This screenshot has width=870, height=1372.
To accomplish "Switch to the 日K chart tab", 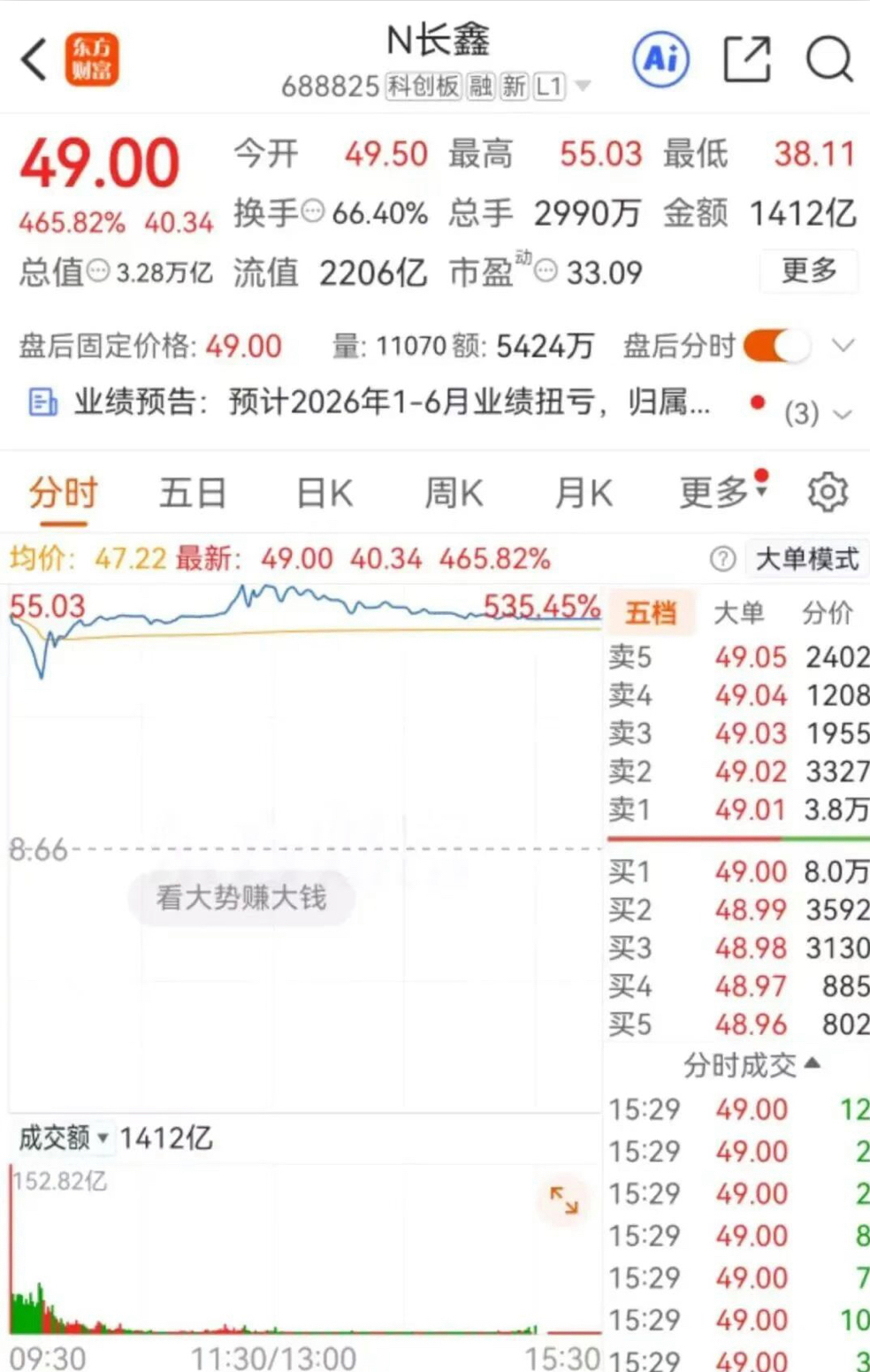I will 324,493.
